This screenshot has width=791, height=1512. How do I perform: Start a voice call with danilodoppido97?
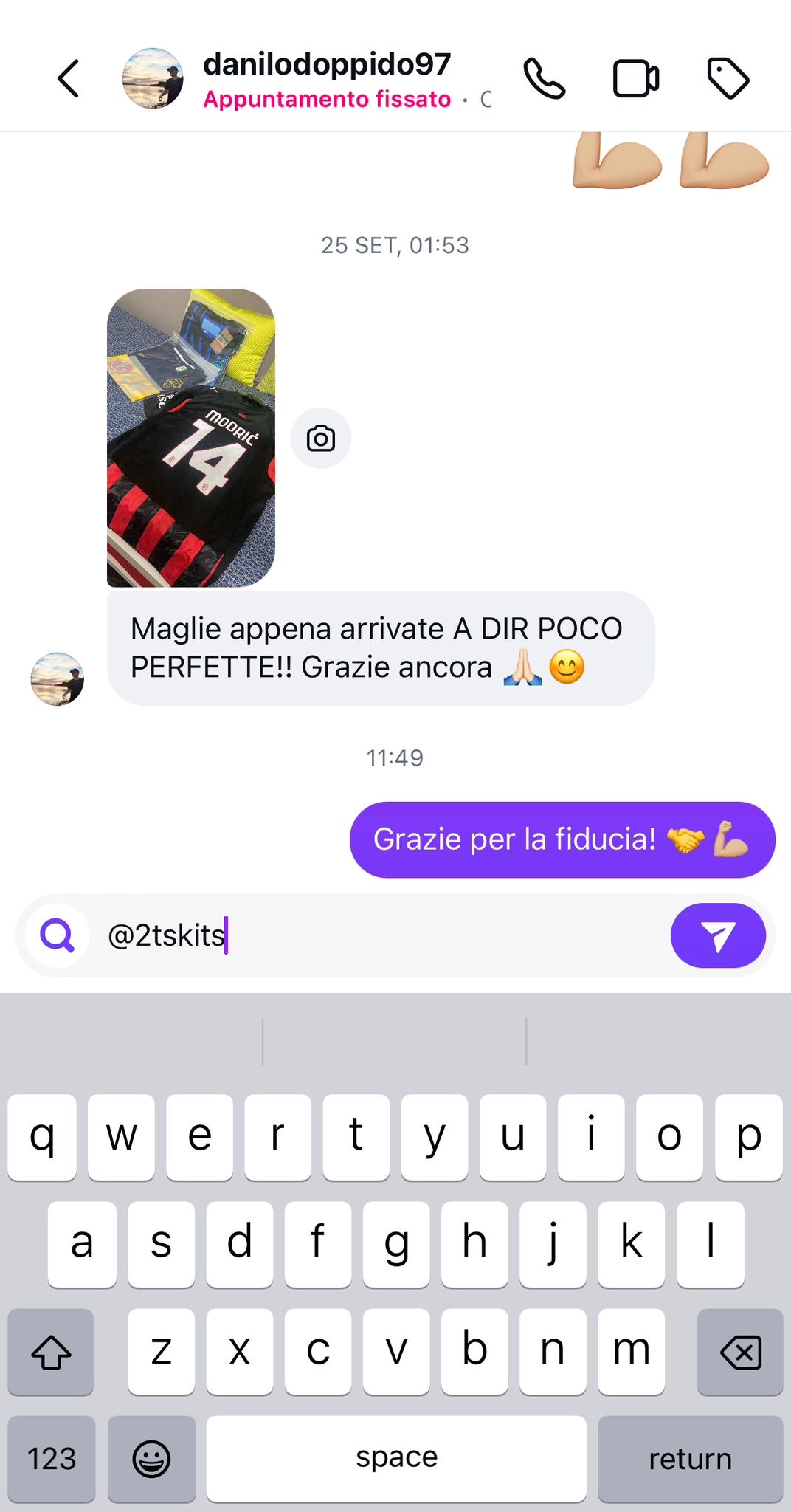point(545,79)
